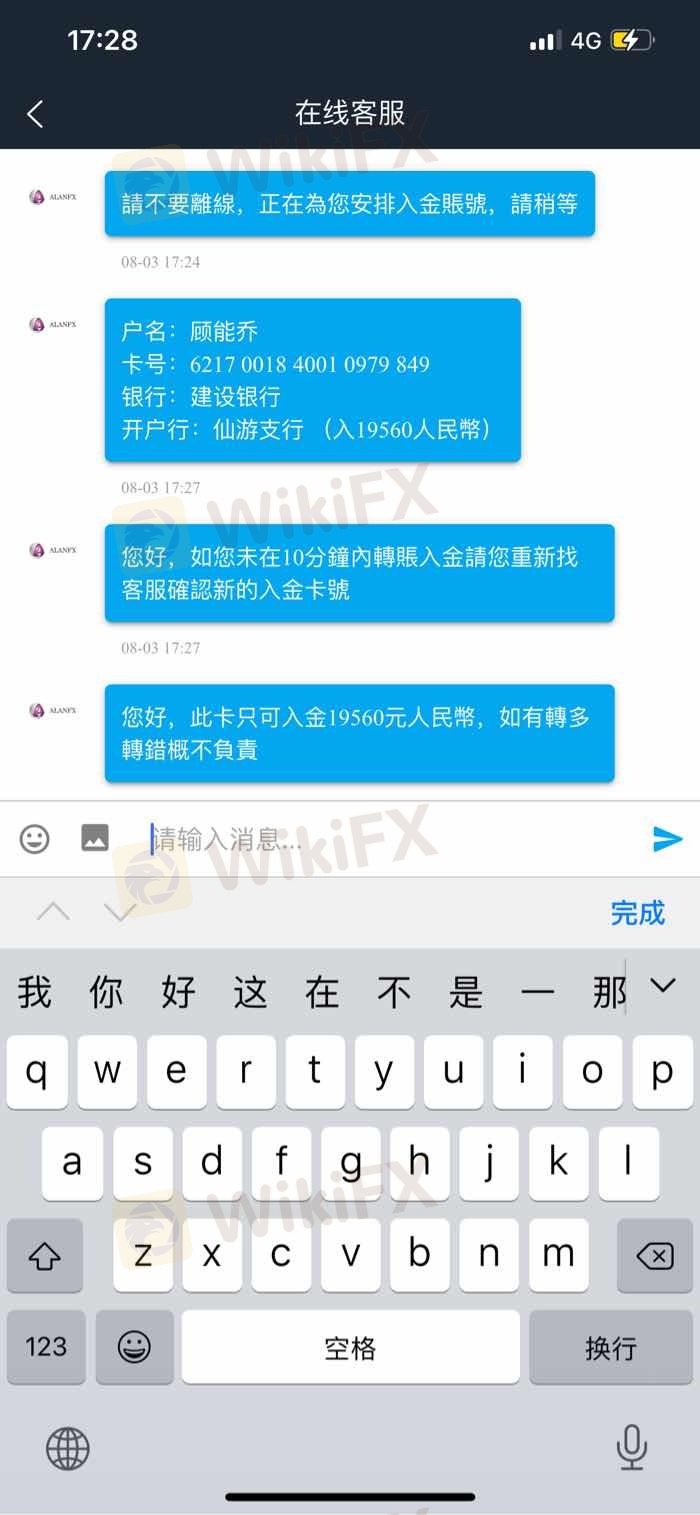700x1515 pixels.
Task: Attach an image to the message
Action: click(x=95, y=838)
